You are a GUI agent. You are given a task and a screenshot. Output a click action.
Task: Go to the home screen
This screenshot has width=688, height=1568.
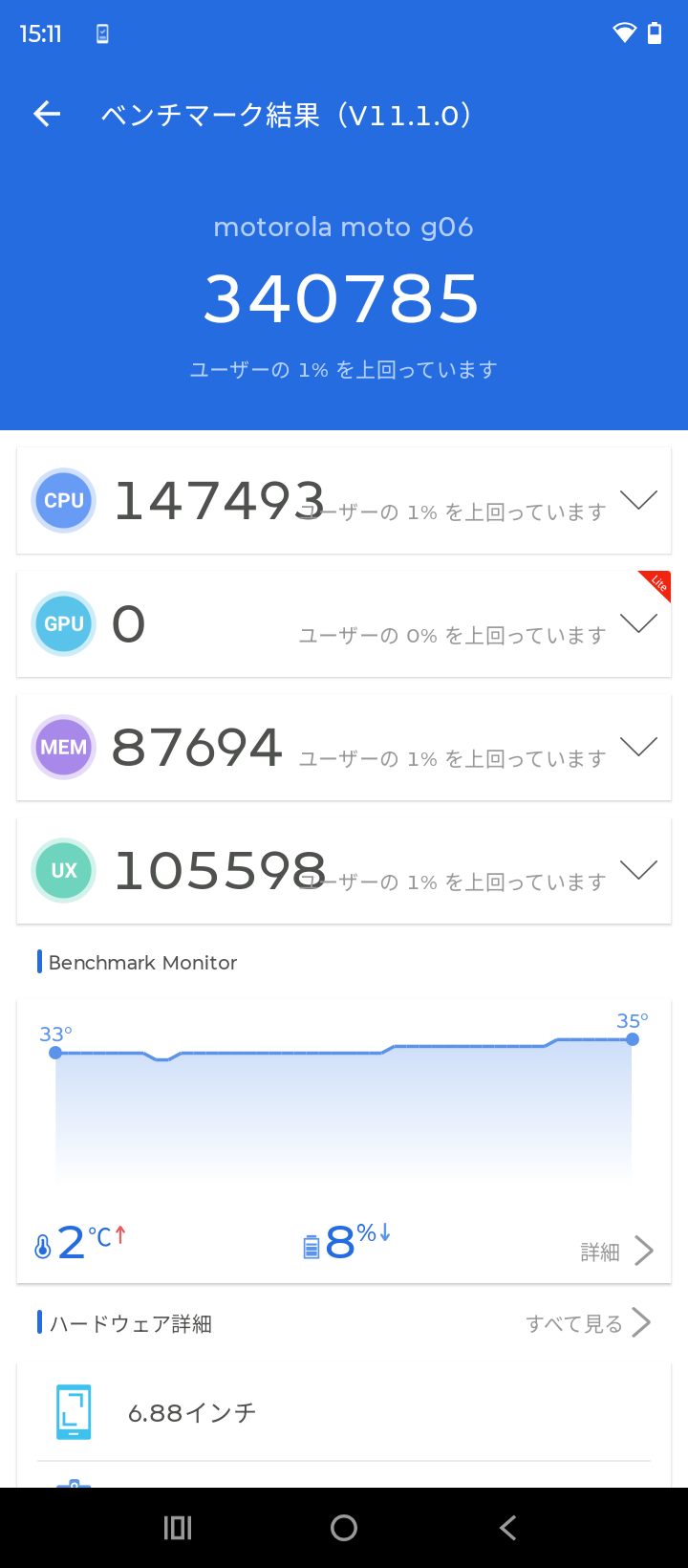[344, 1528]
